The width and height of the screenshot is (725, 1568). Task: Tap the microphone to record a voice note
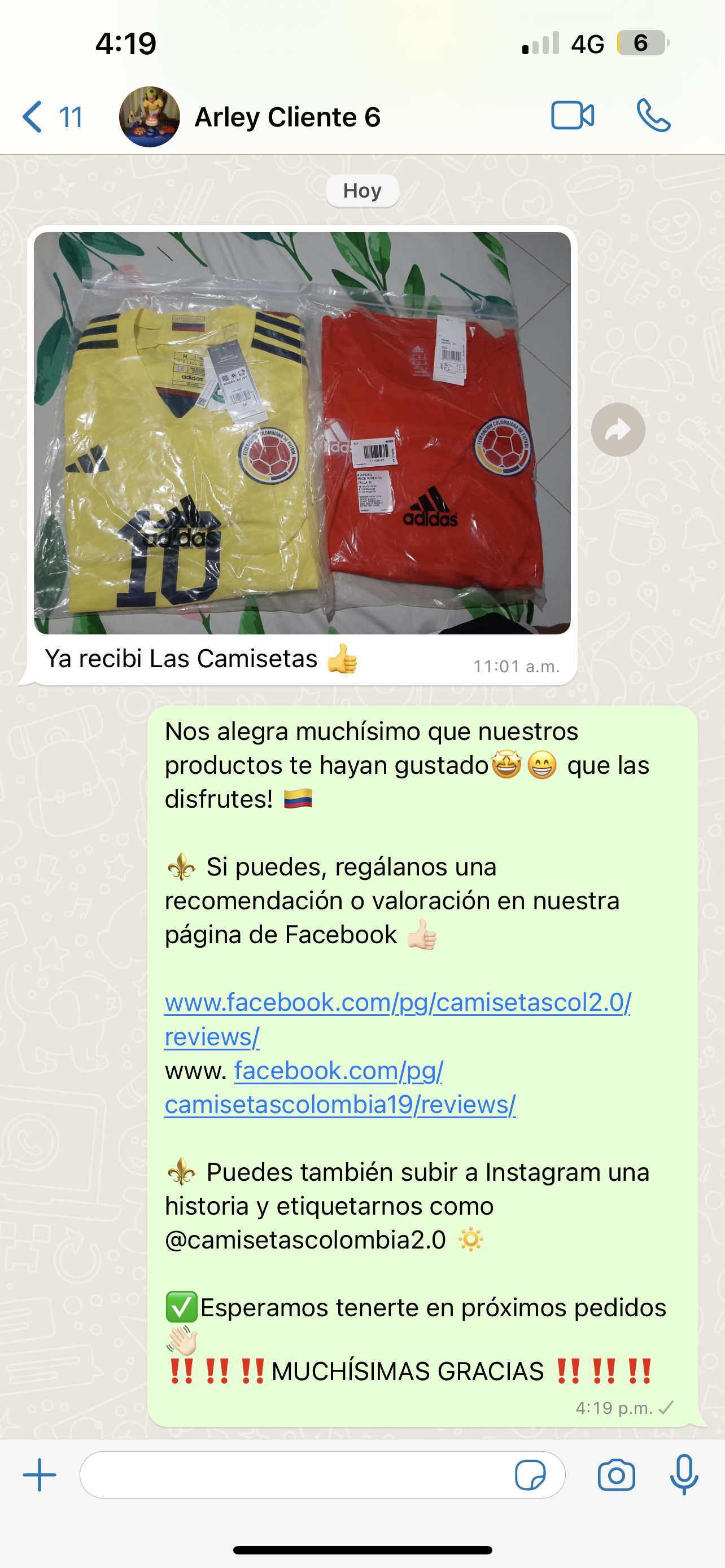(684, 1475)
